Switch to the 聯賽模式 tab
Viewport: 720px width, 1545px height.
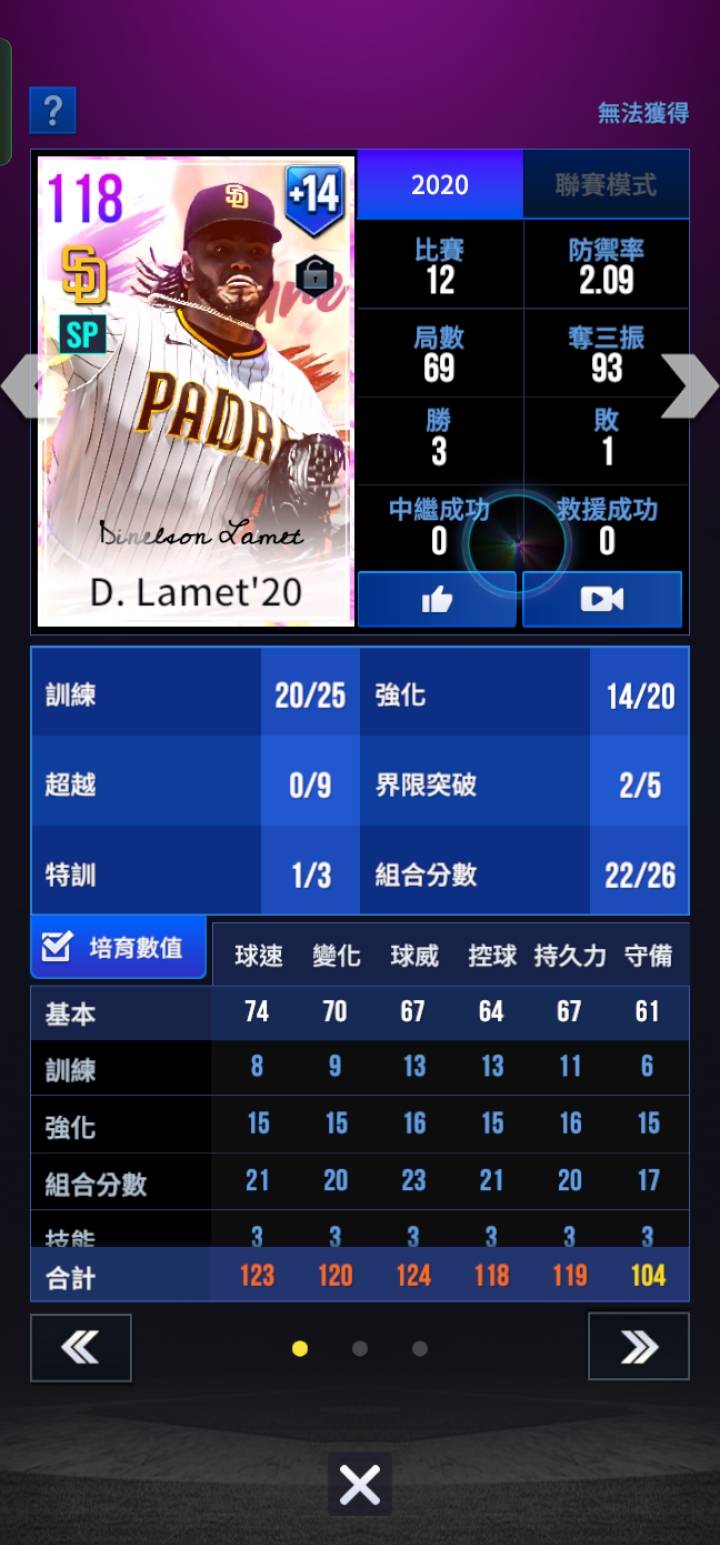(605, 185)
